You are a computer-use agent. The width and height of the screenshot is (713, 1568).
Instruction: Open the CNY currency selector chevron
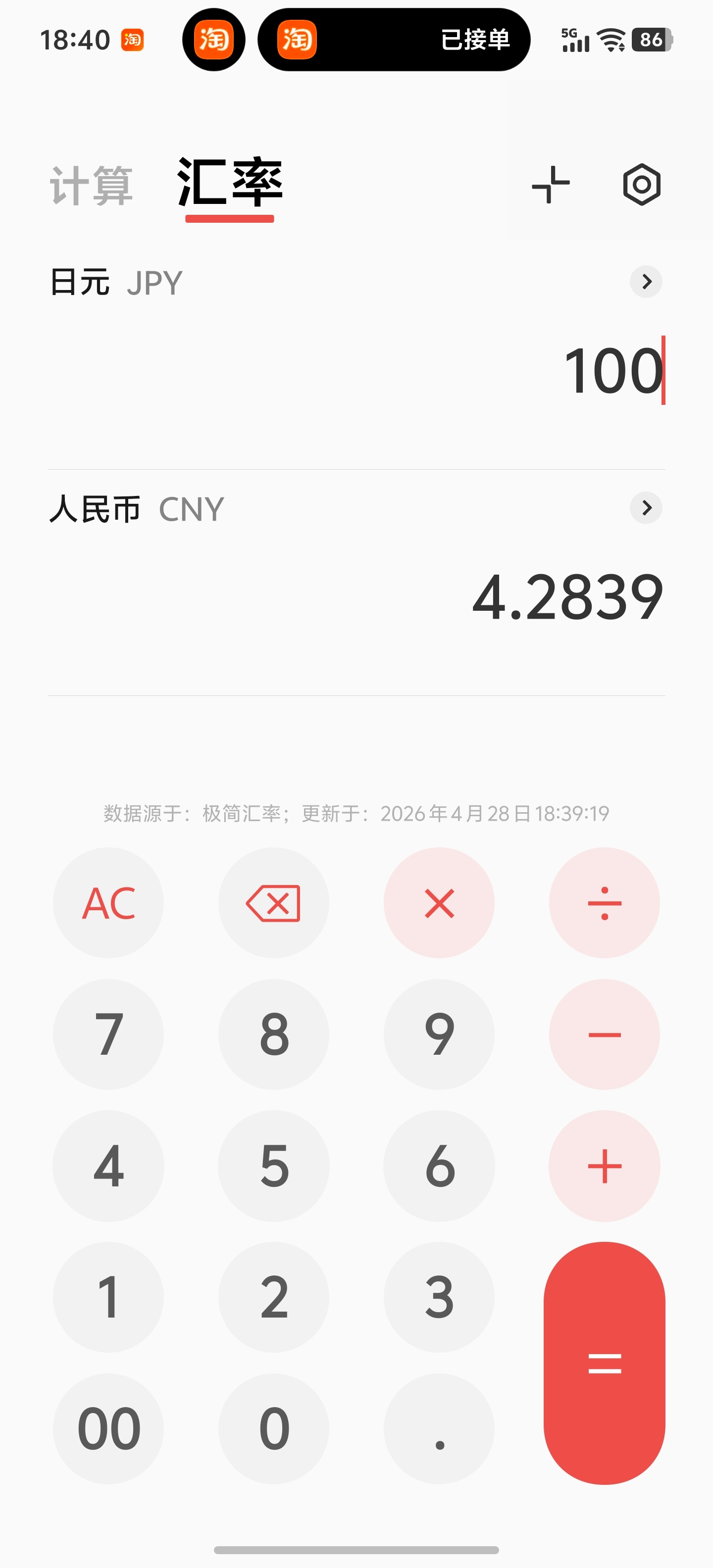pyautogui.click(x=647, y=508)
